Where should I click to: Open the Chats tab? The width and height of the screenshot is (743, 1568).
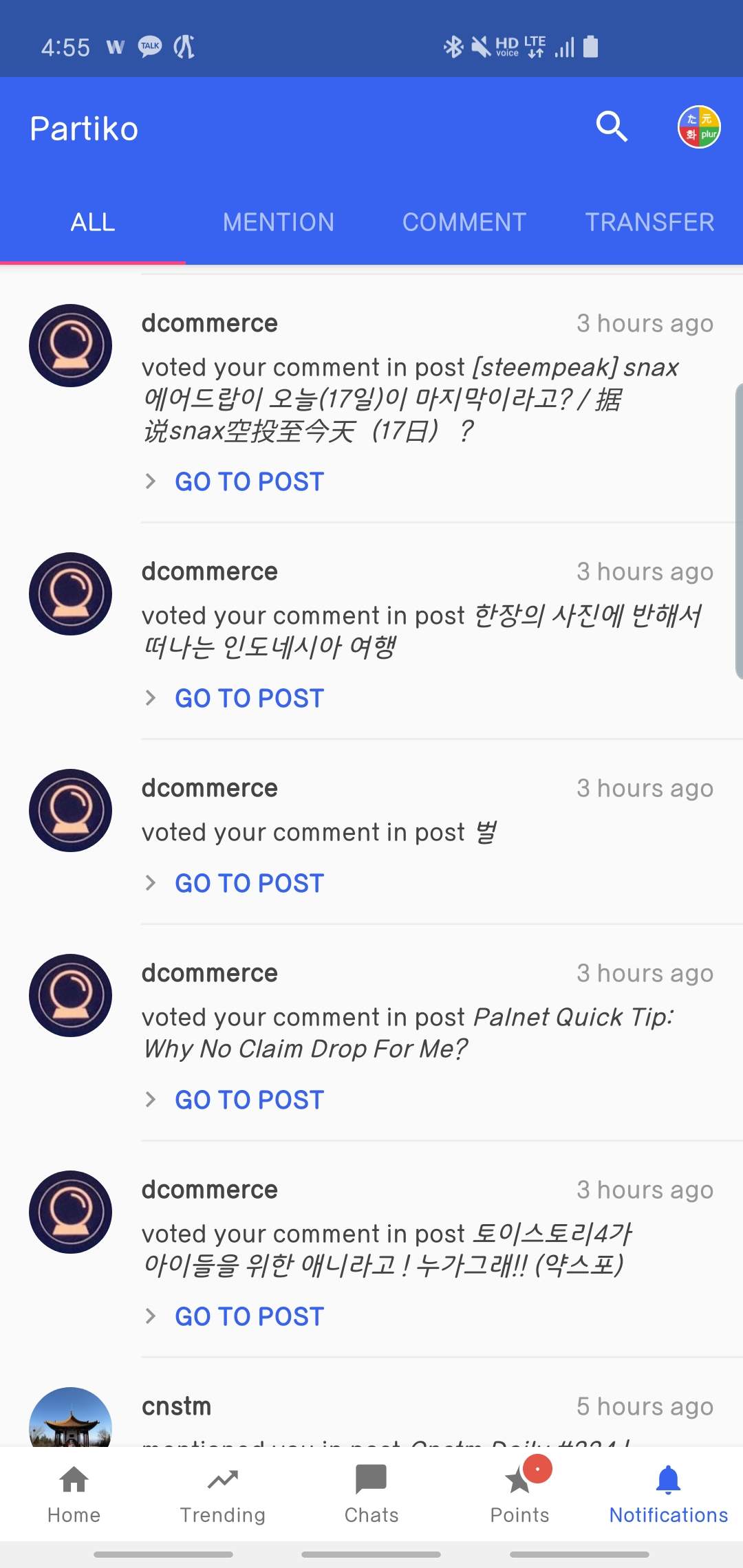pos(371,1494)
